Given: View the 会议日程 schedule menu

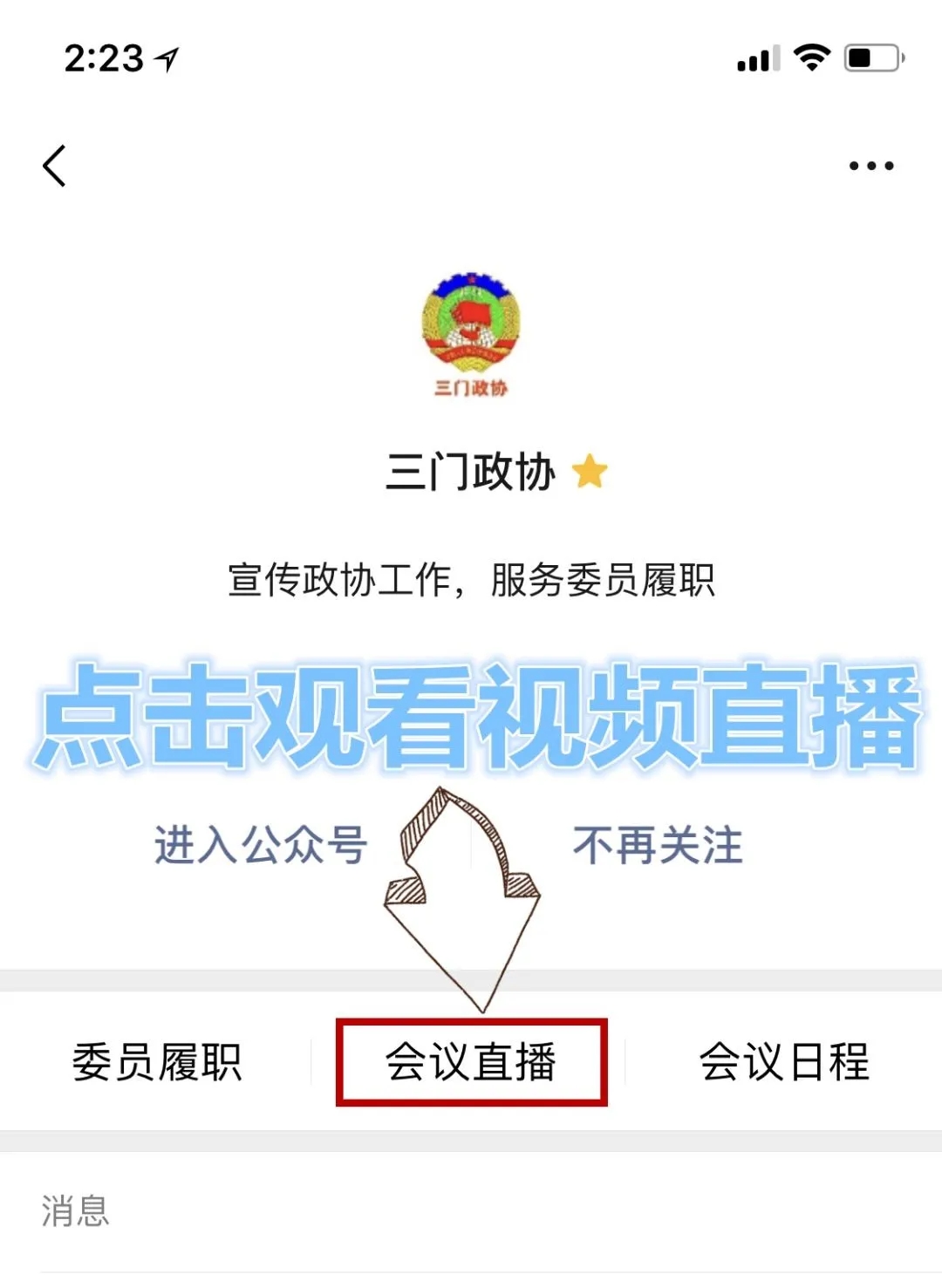Looking at the screenshot, I should (x=784, y=1061).
